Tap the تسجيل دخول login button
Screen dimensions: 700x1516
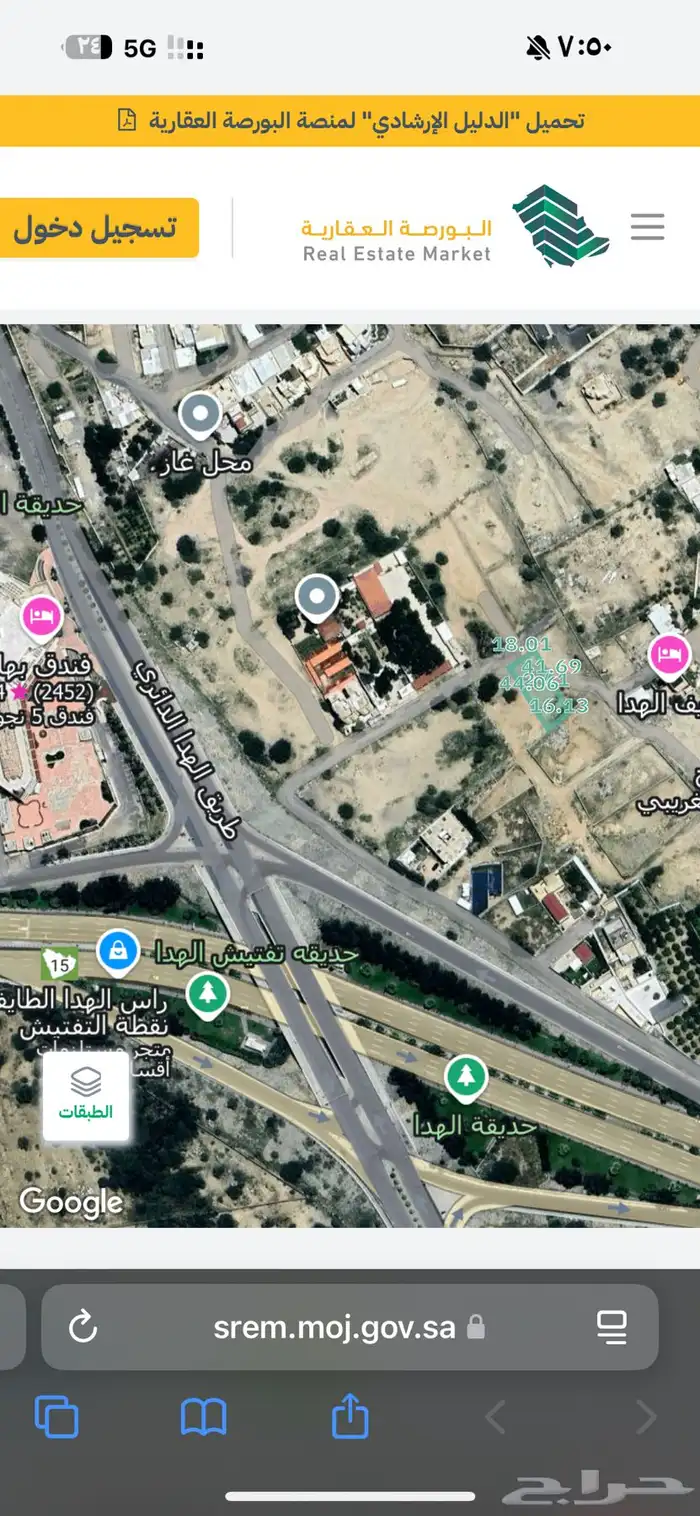coord(97,228)
